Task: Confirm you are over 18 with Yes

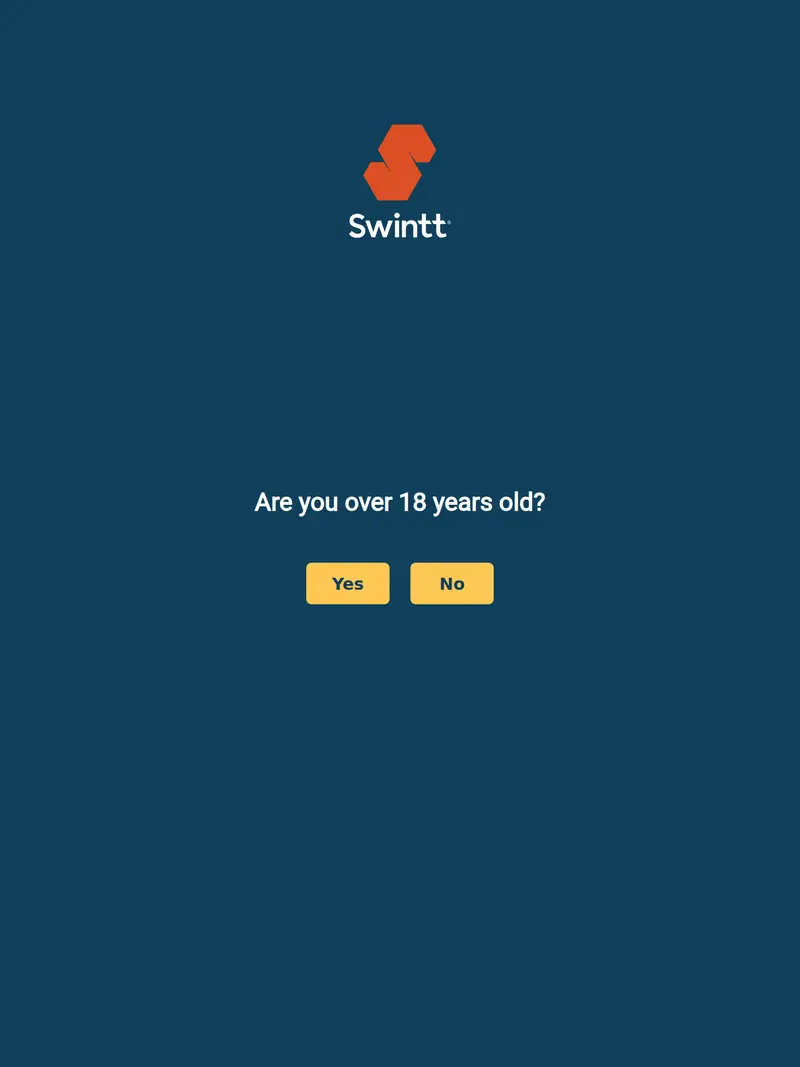Action: [x=347, y=583]
